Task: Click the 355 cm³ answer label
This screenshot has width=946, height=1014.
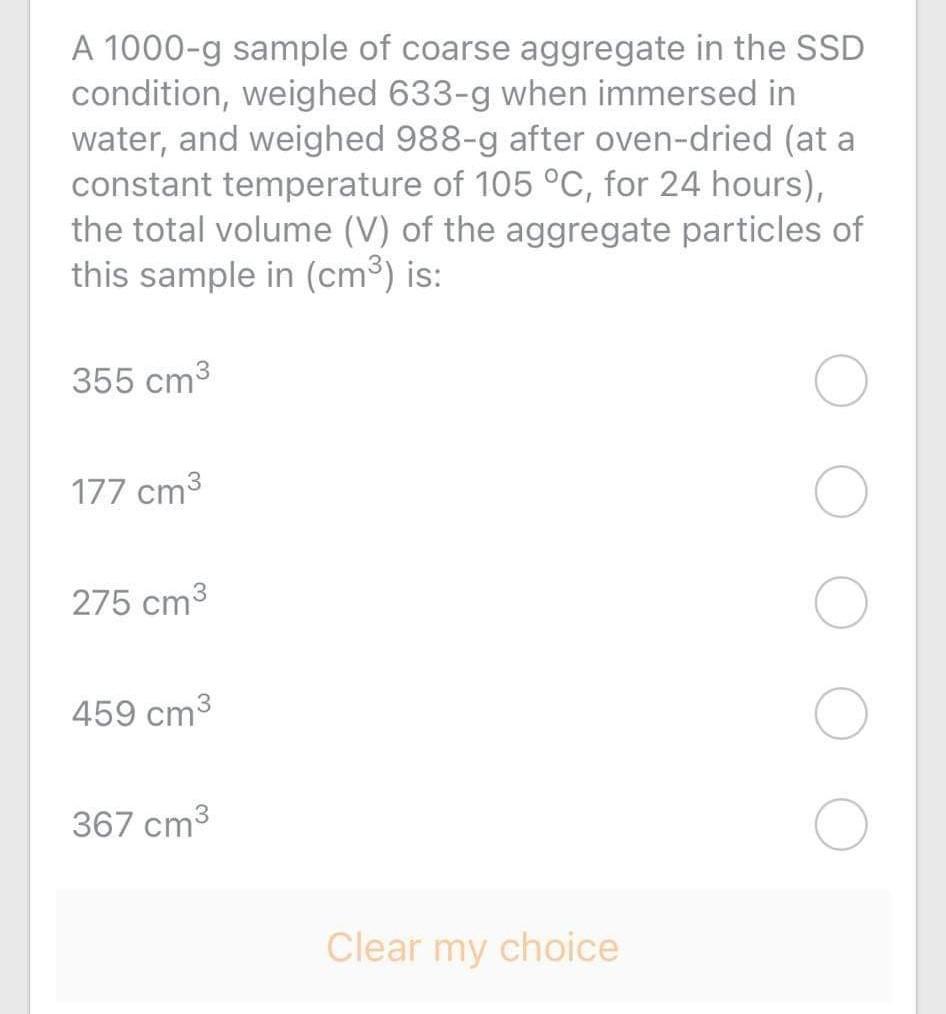Action: pos(137,380)
